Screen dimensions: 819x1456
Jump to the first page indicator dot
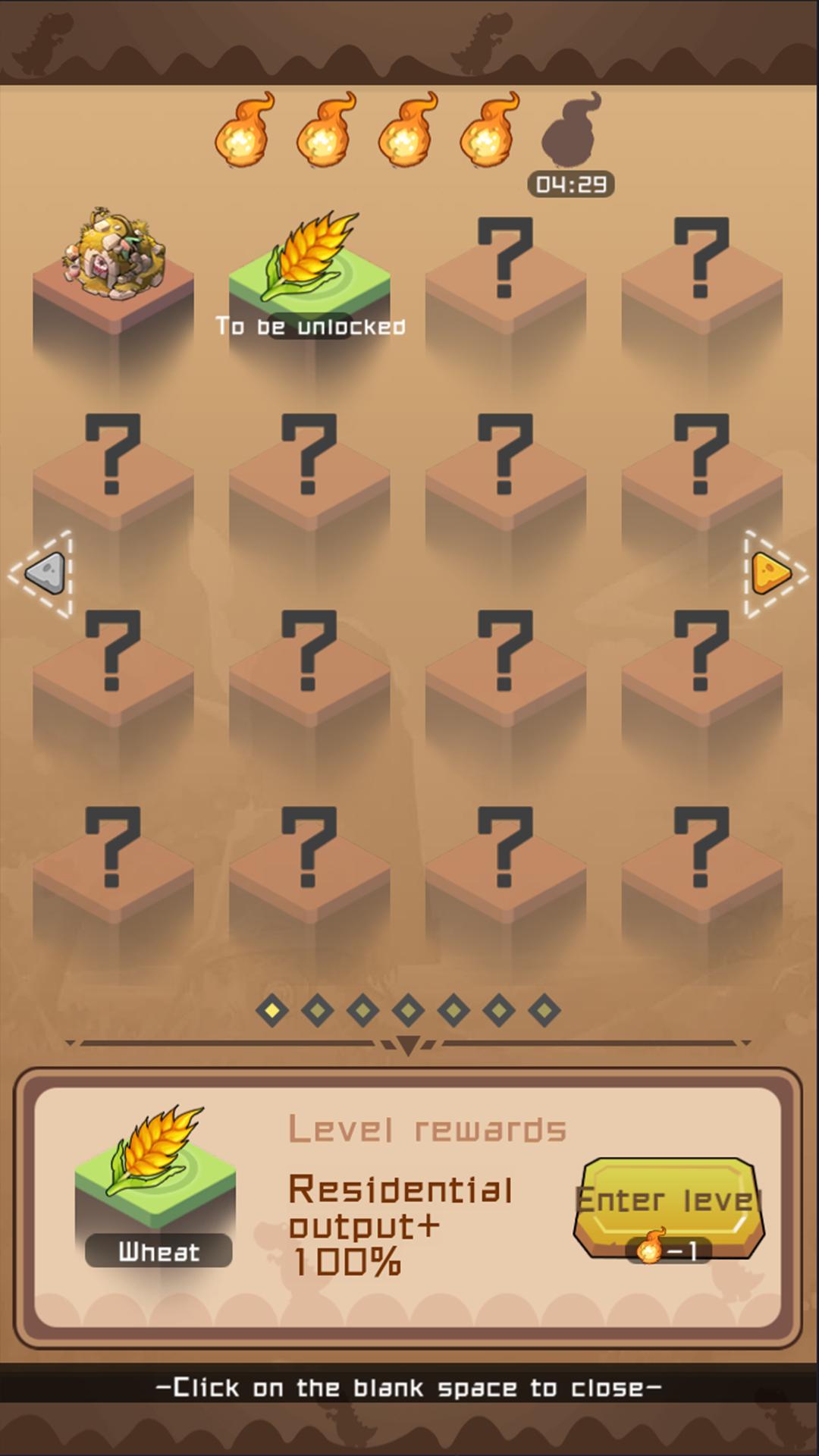[272, 1010]
